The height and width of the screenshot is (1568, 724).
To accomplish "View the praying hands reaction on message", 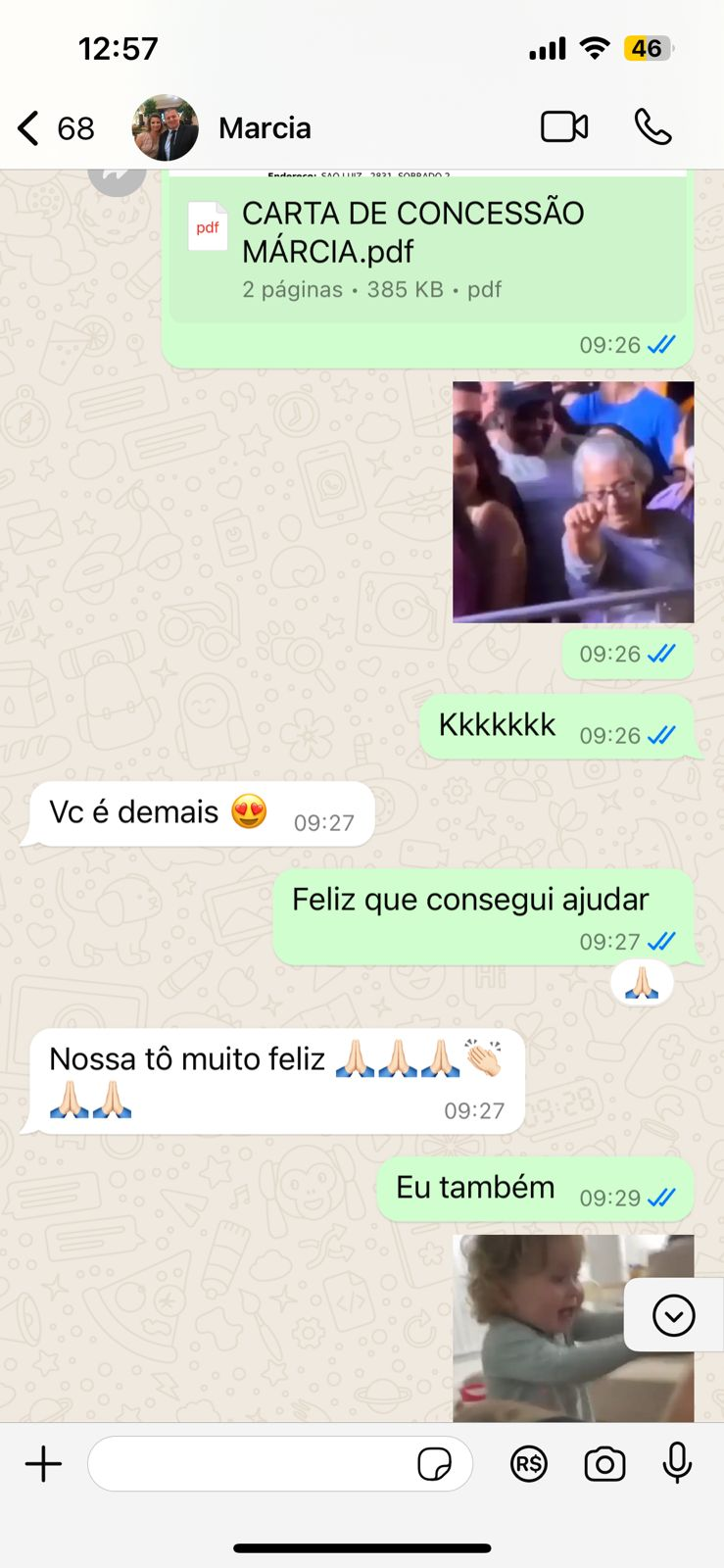I will pos(642,983).
